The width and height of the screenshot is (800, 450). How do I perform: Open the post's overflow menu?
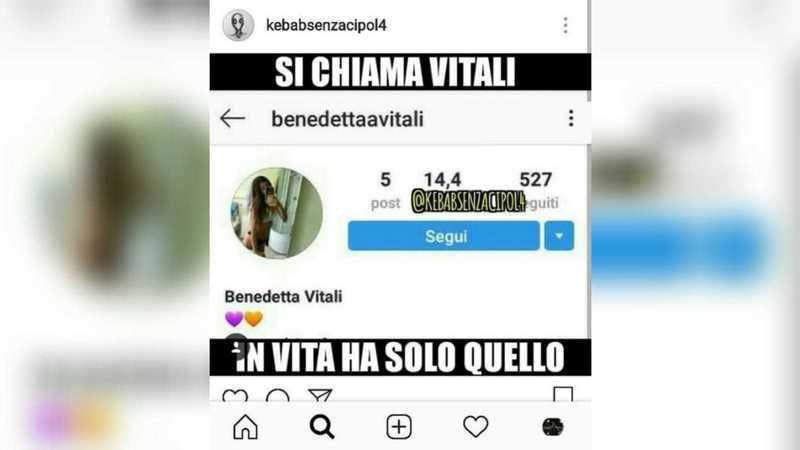[x=565, y=25]
